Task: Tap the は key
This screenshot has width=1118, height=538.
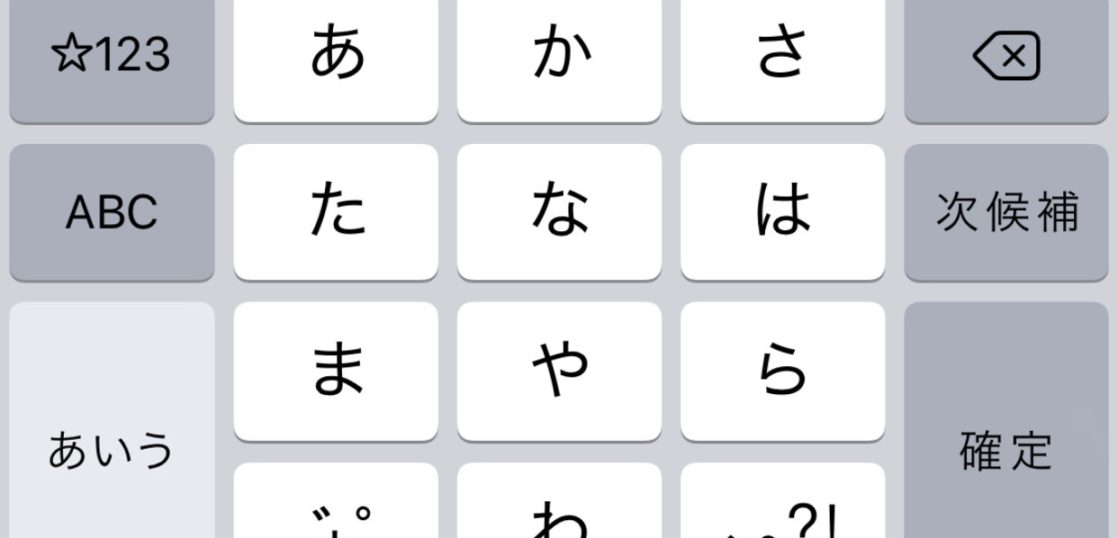Action: [x=782, y=212]
